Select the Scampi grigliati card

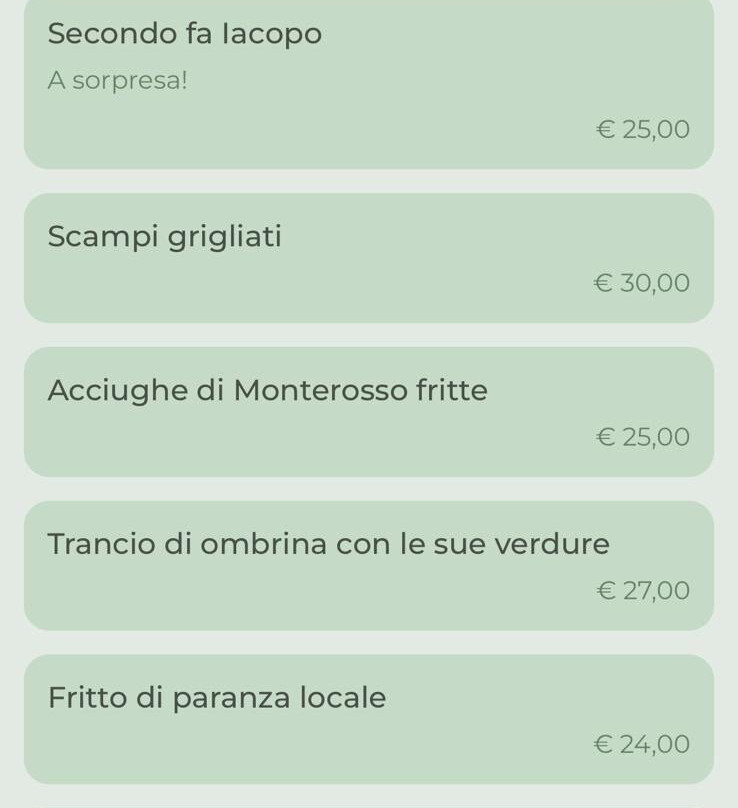(368, 258)
